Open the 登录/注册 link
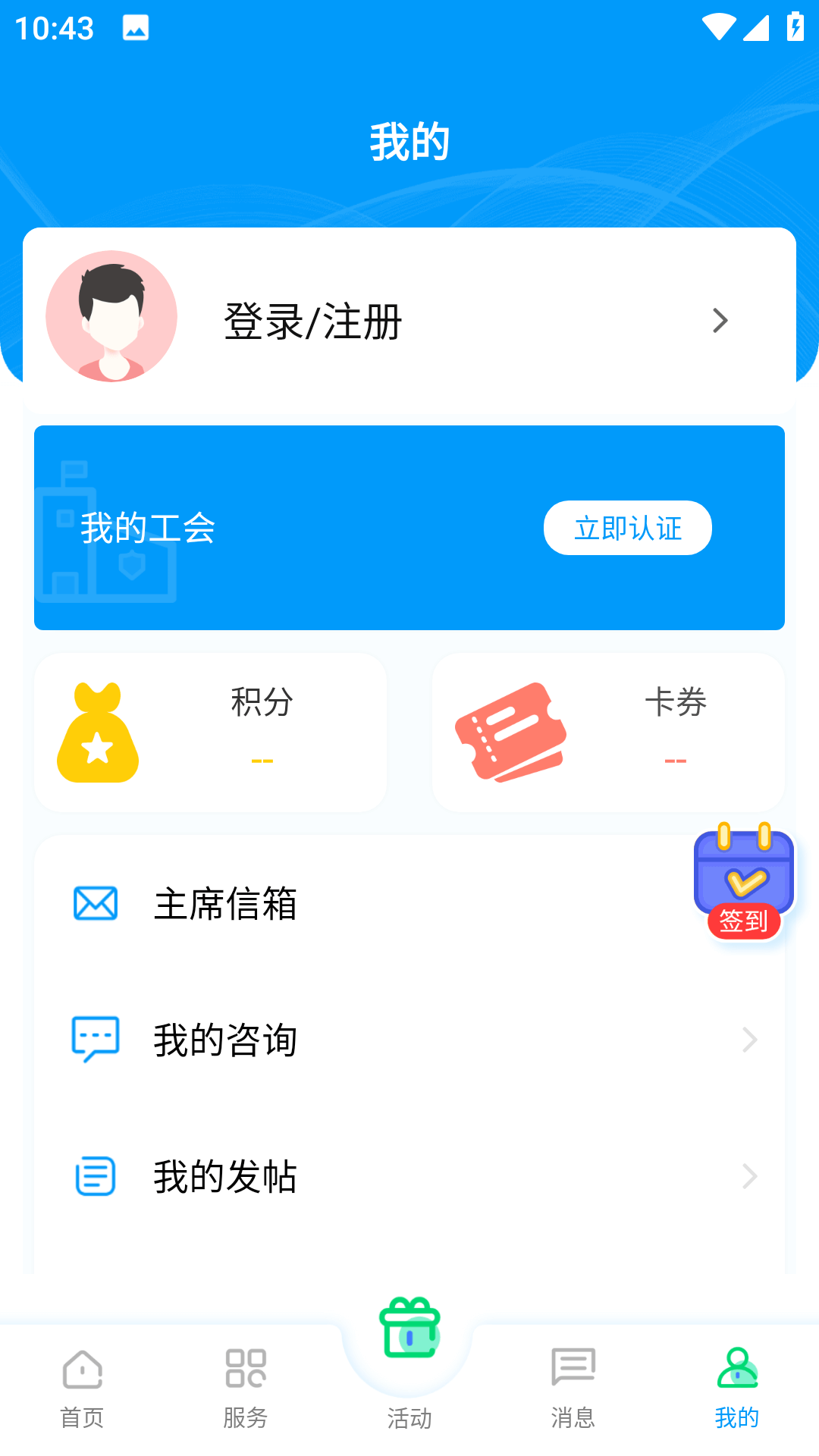 point(312,321)
